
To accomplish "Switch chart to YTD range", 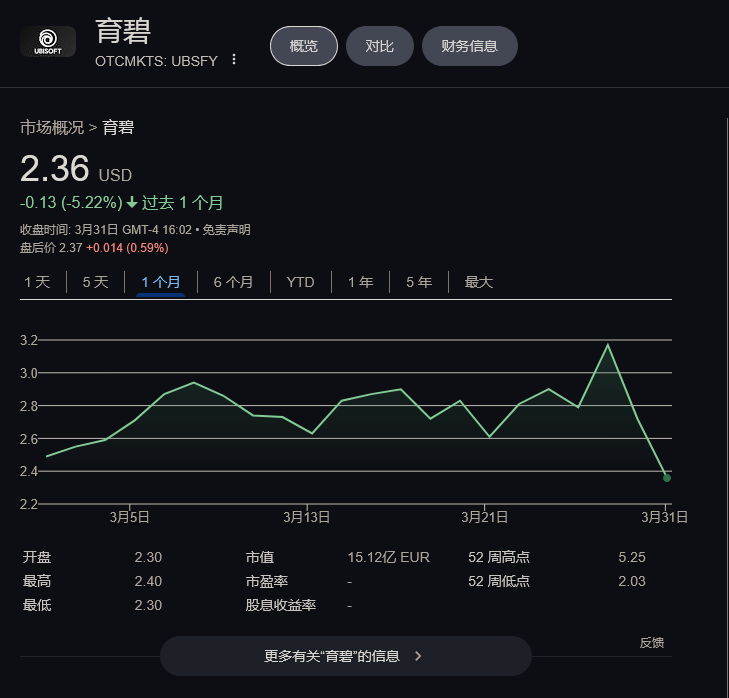I will pos(300,282).
